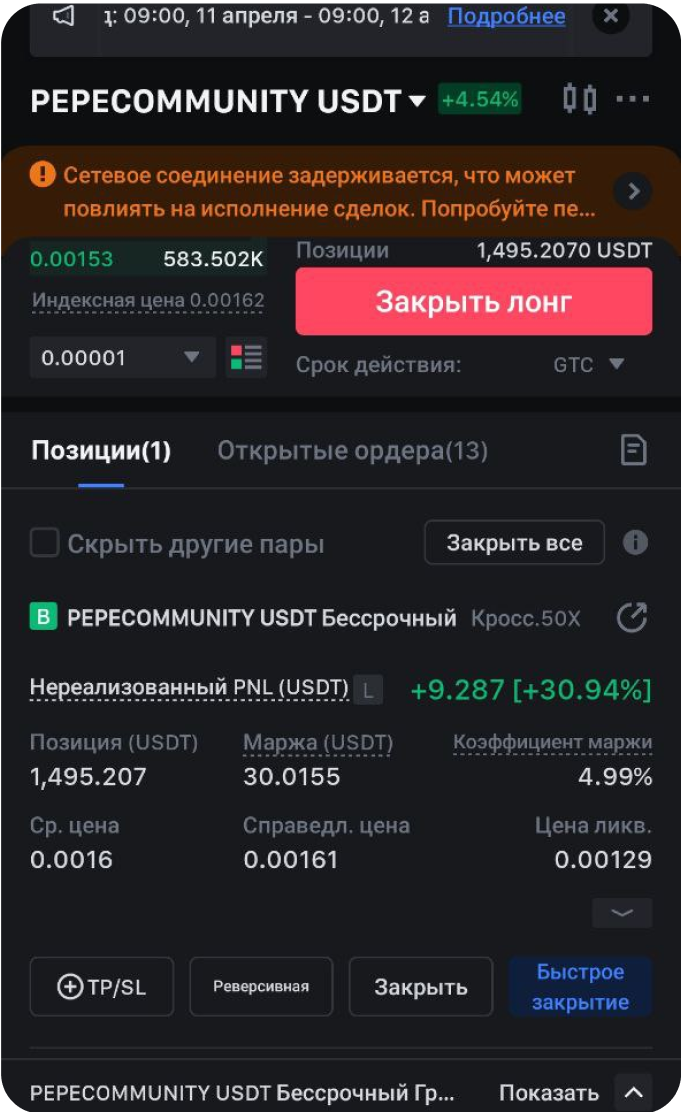This screenshot has height=1112, width=681.
Task: Open the three-dot overflow menu
Action: tap(633, 99)
